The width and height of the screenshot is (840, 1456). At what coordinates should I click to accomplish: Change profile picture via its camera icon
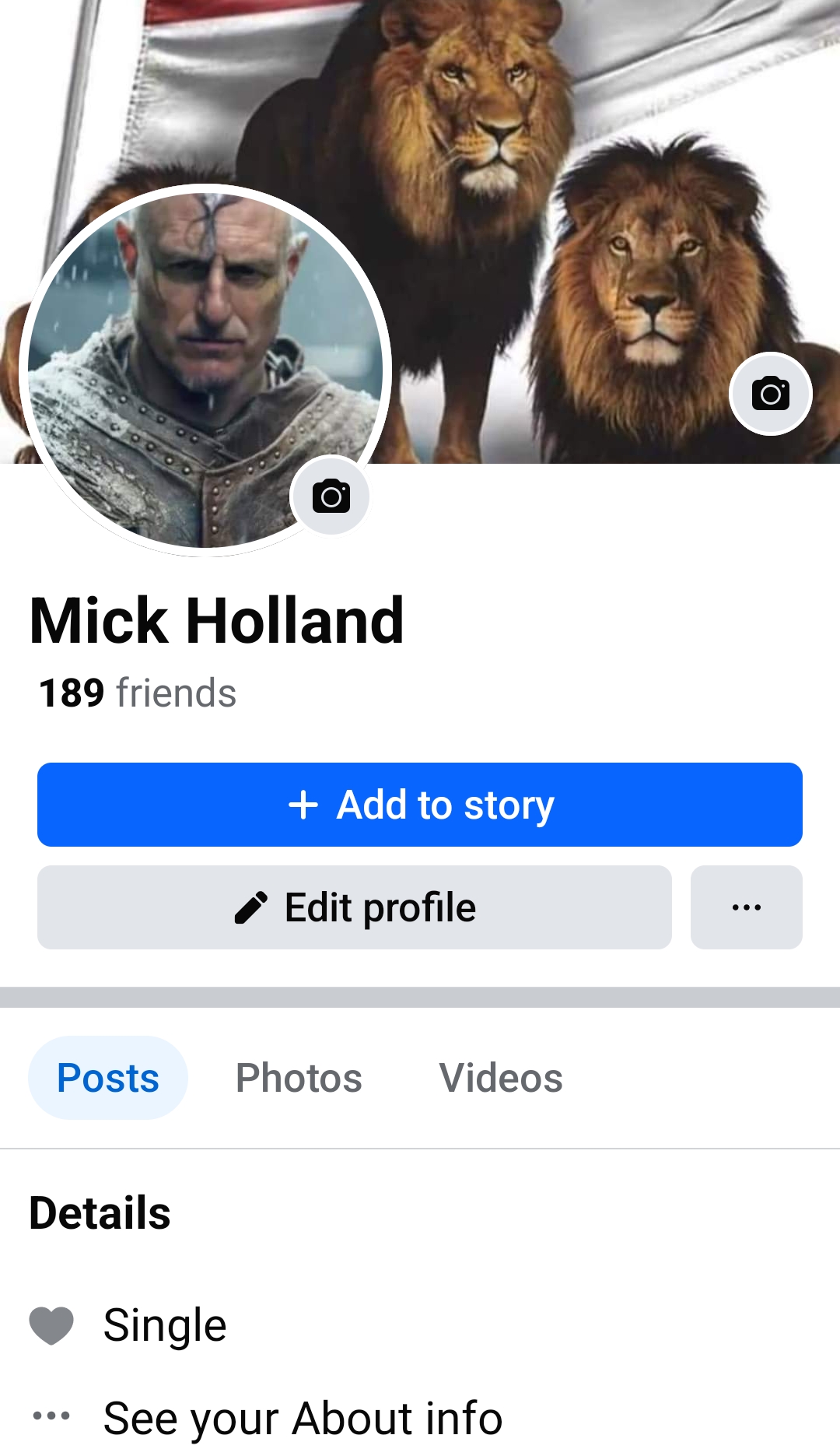point(331,496)
